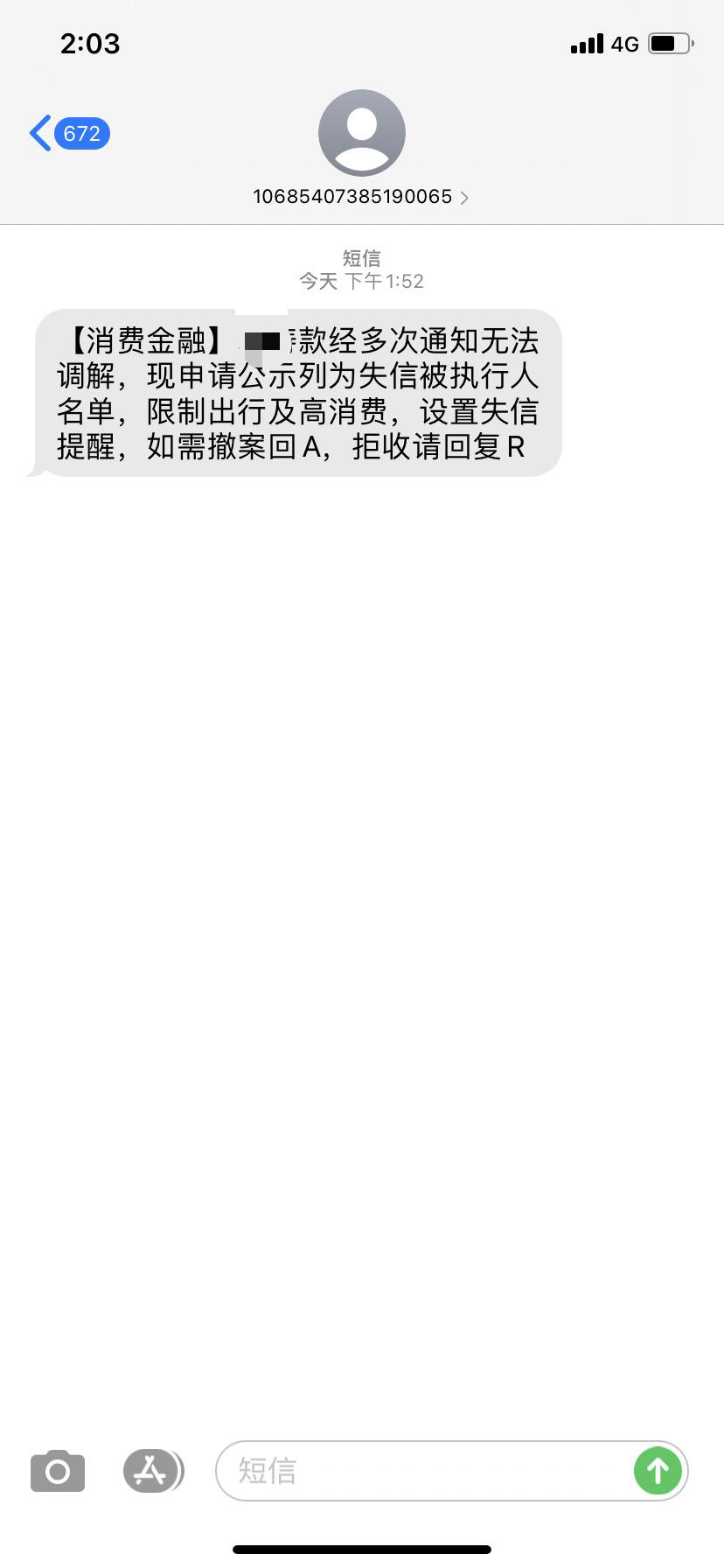Tap the cellular signal bars icon
Screen dimensions: 724x1568
click(588, 43)
